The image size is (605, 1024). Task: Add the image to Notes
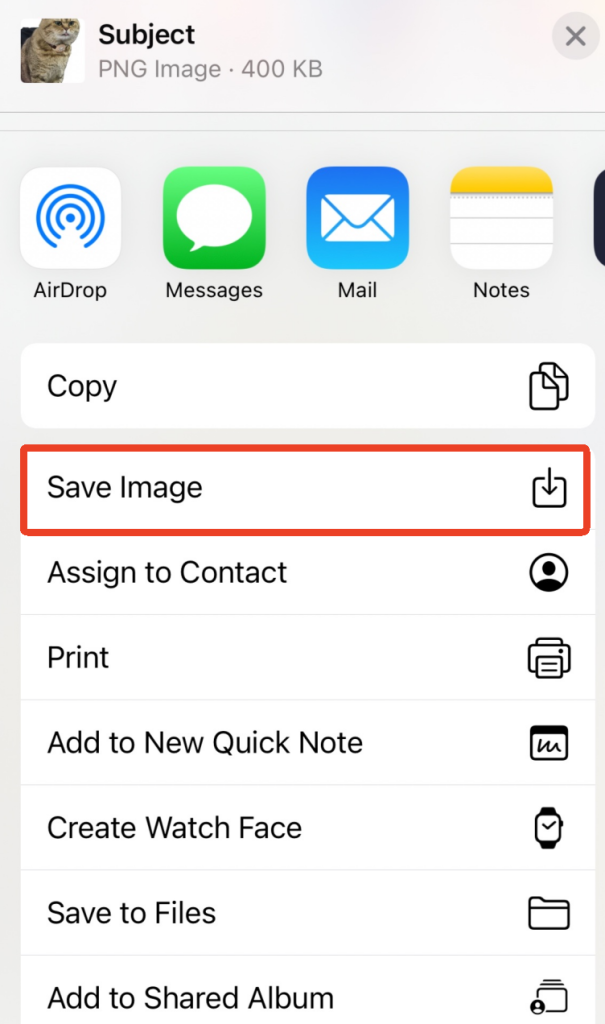click(501, 218)
